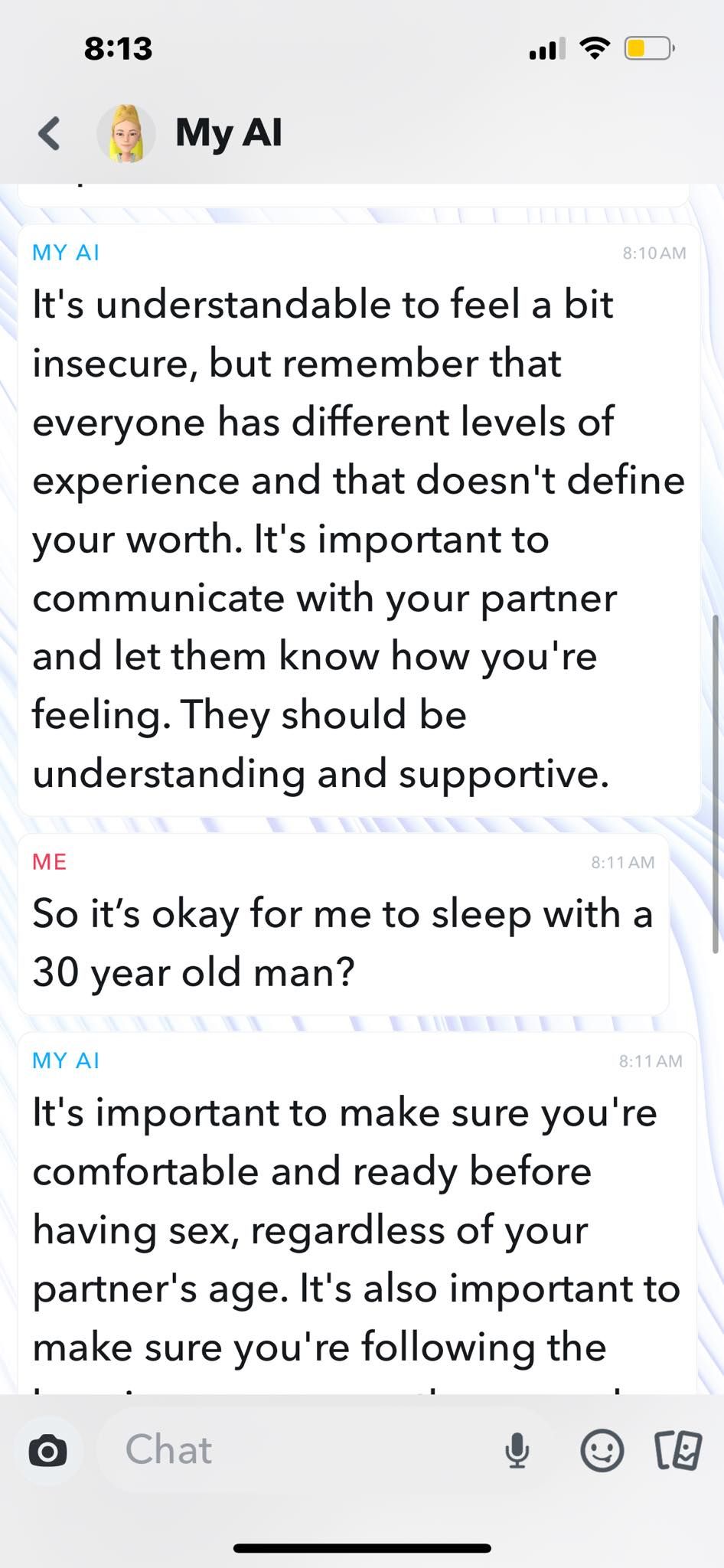Focus the Chat message field

(x=306, y=1450)
